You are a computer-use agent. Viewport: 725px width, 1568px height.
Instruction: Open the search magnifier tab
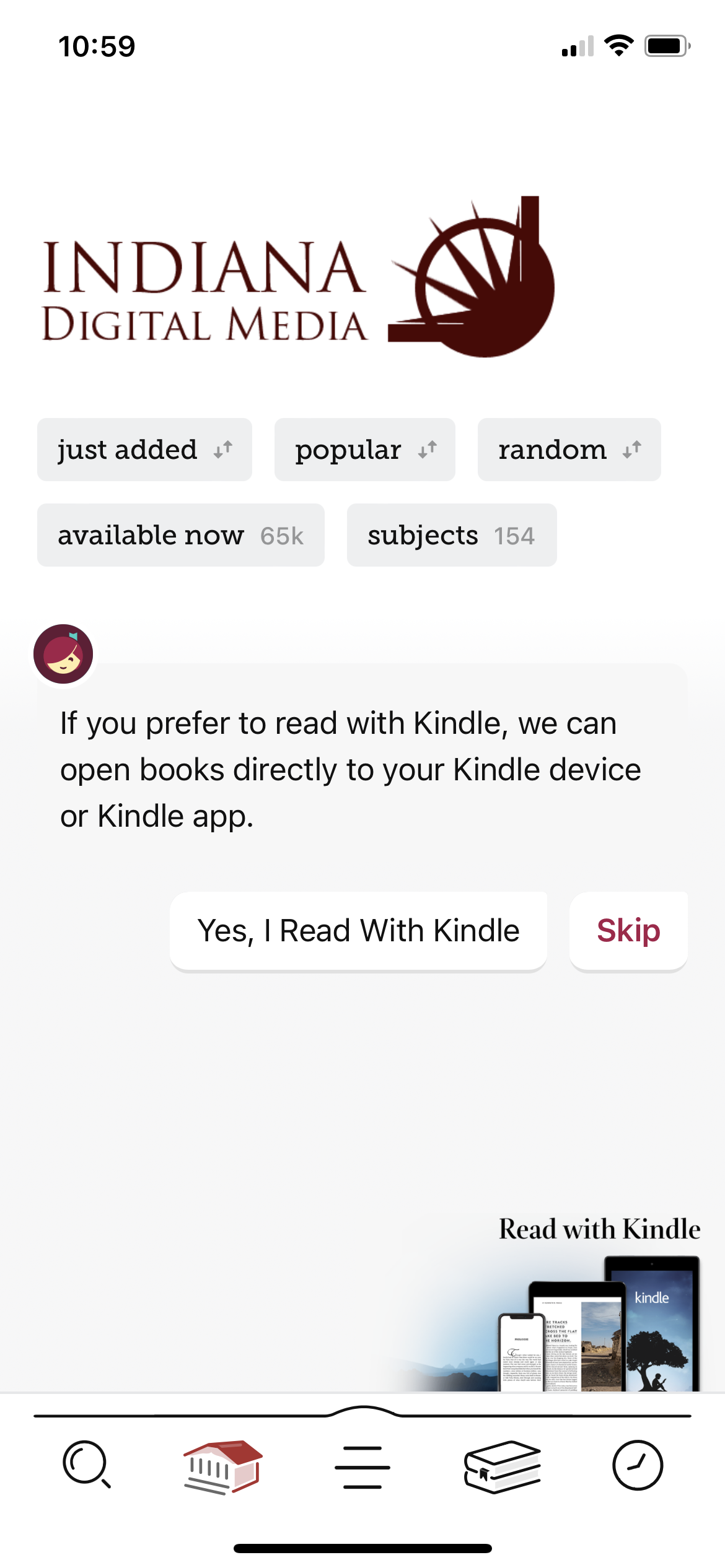(87, 1465)
